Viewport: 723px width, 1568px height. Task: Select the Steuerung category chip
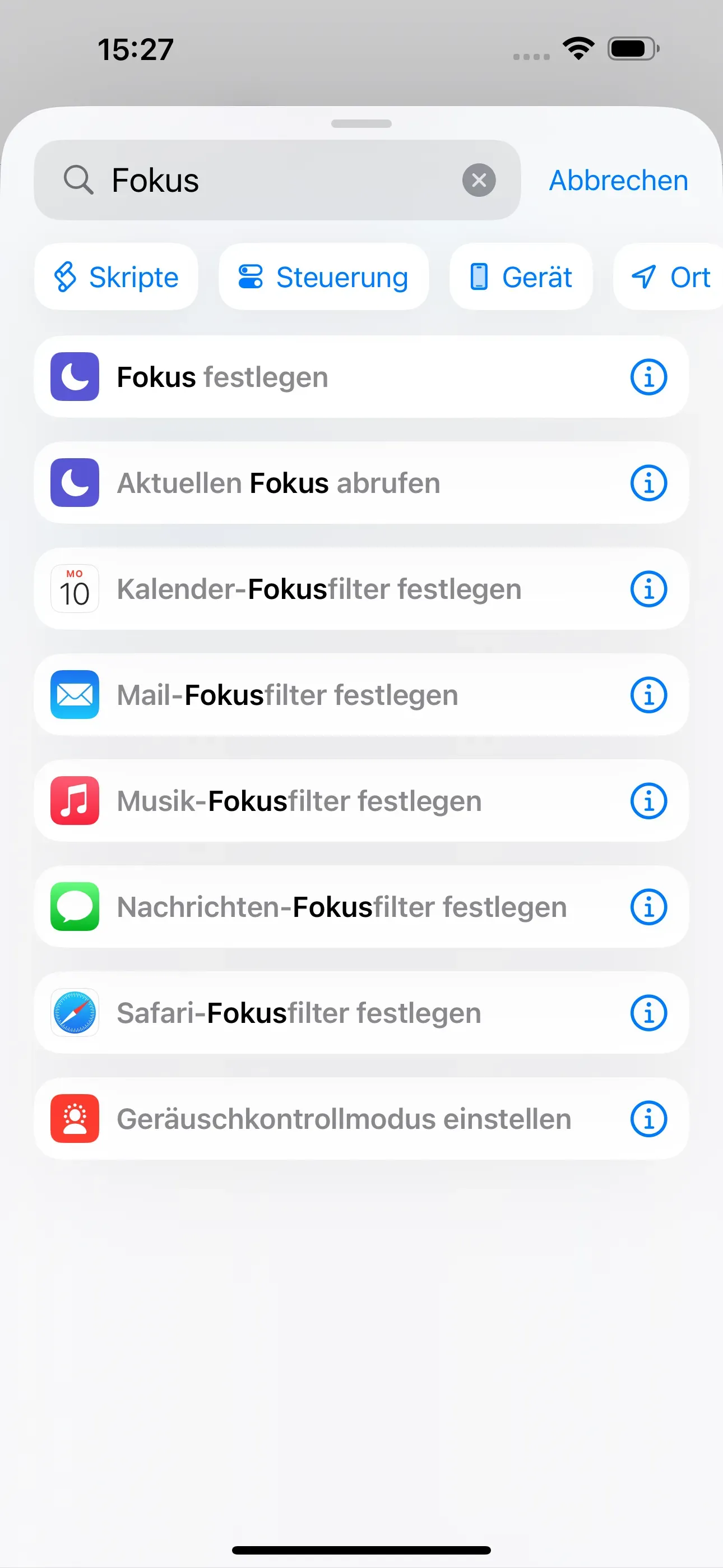[324, 277]
